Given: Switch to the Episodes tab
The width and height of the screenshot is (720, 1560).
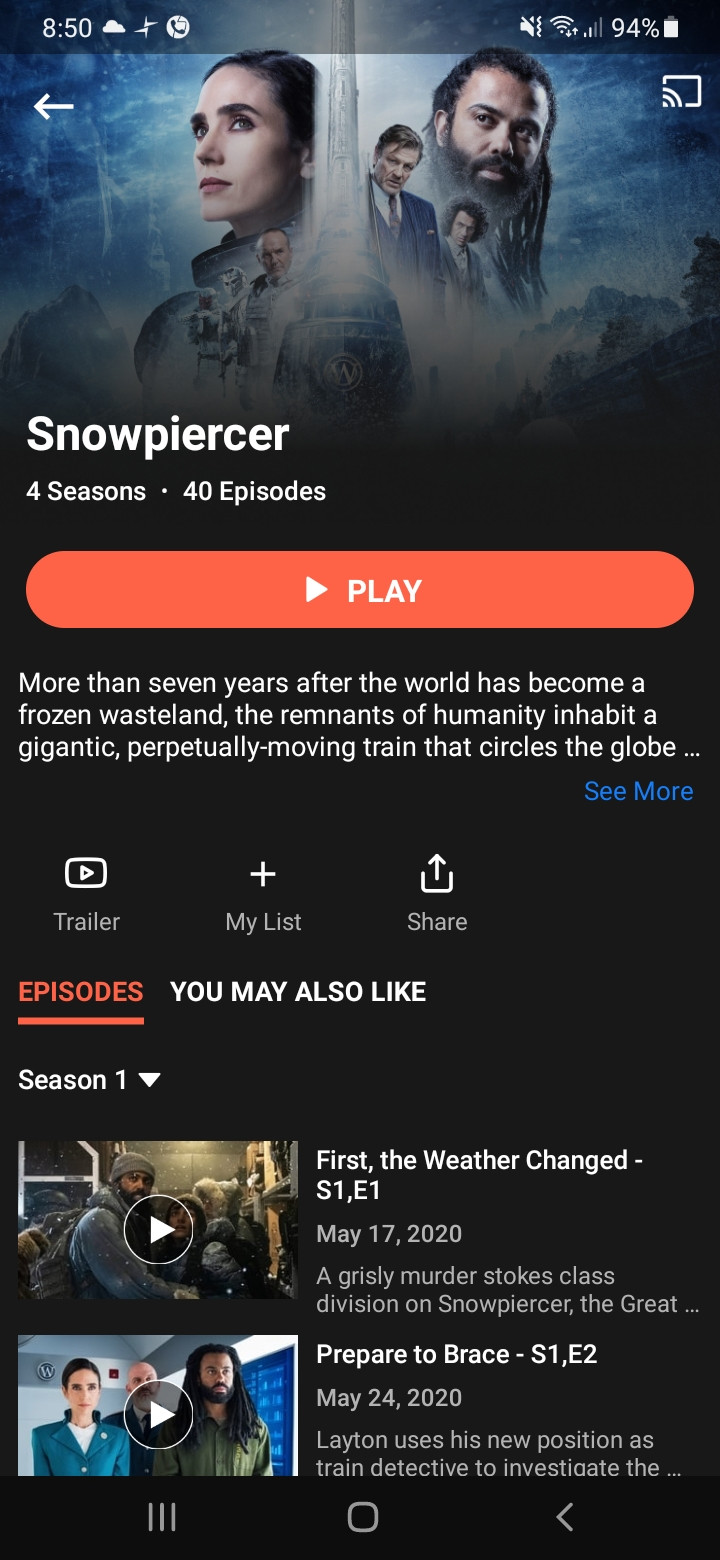Looking at the screenshot, I should (81, 992).
